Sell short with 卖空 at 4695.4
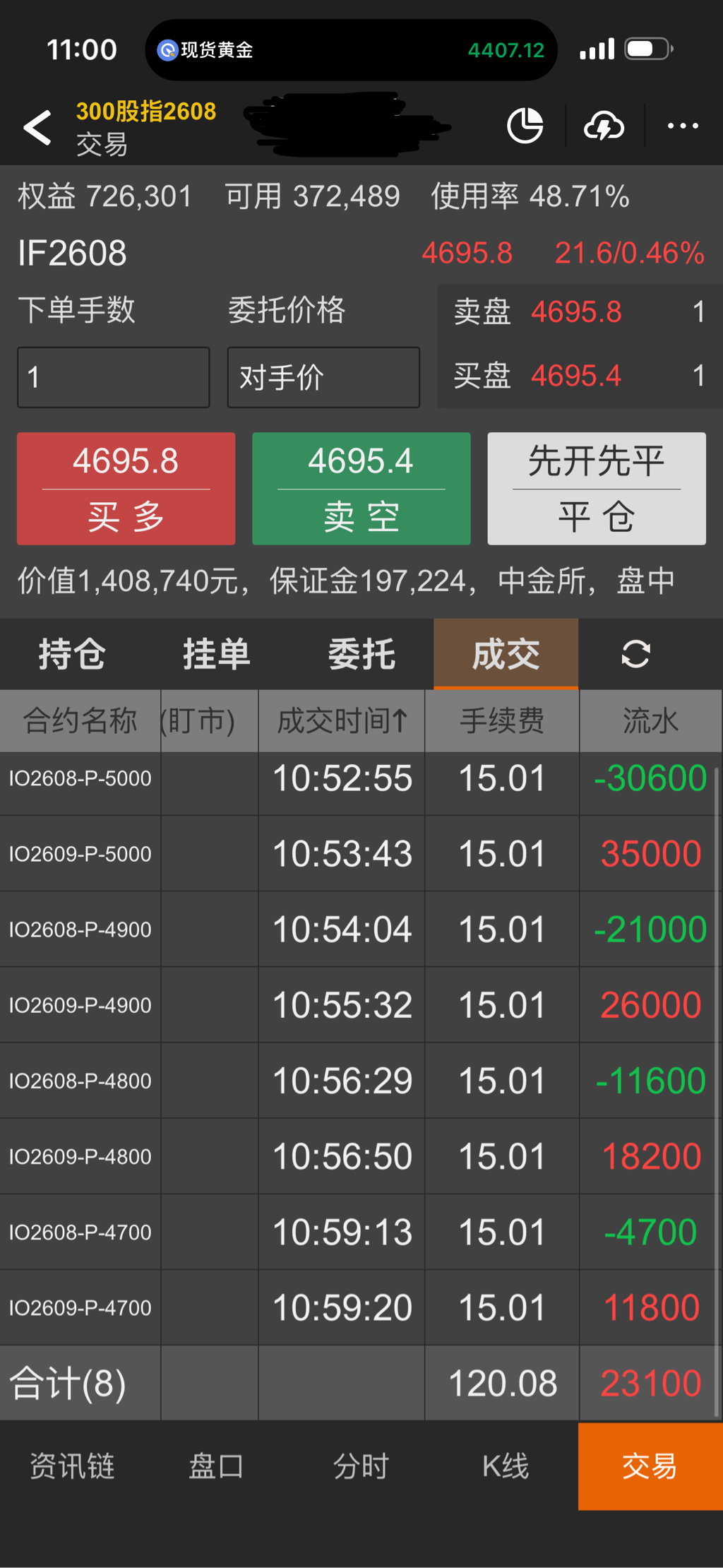The width and height of the screenshot is (723, 1568). pyautogui.click(x=361, y=489)
